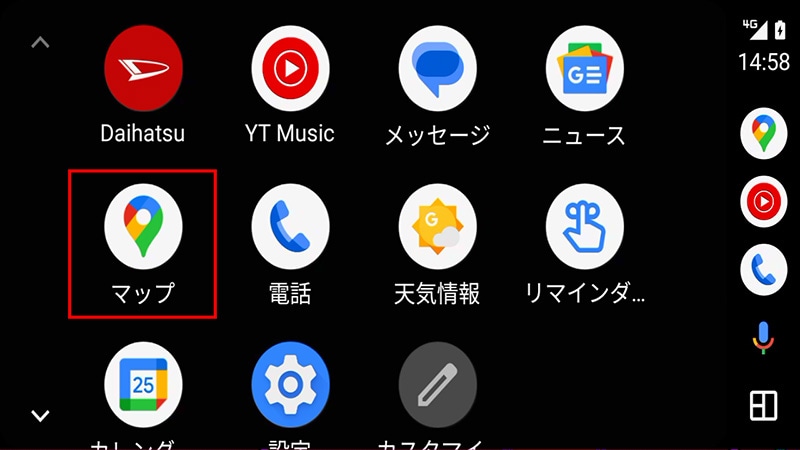
Task: Open the customize pencil app
Action: click(x=437, y=383)
